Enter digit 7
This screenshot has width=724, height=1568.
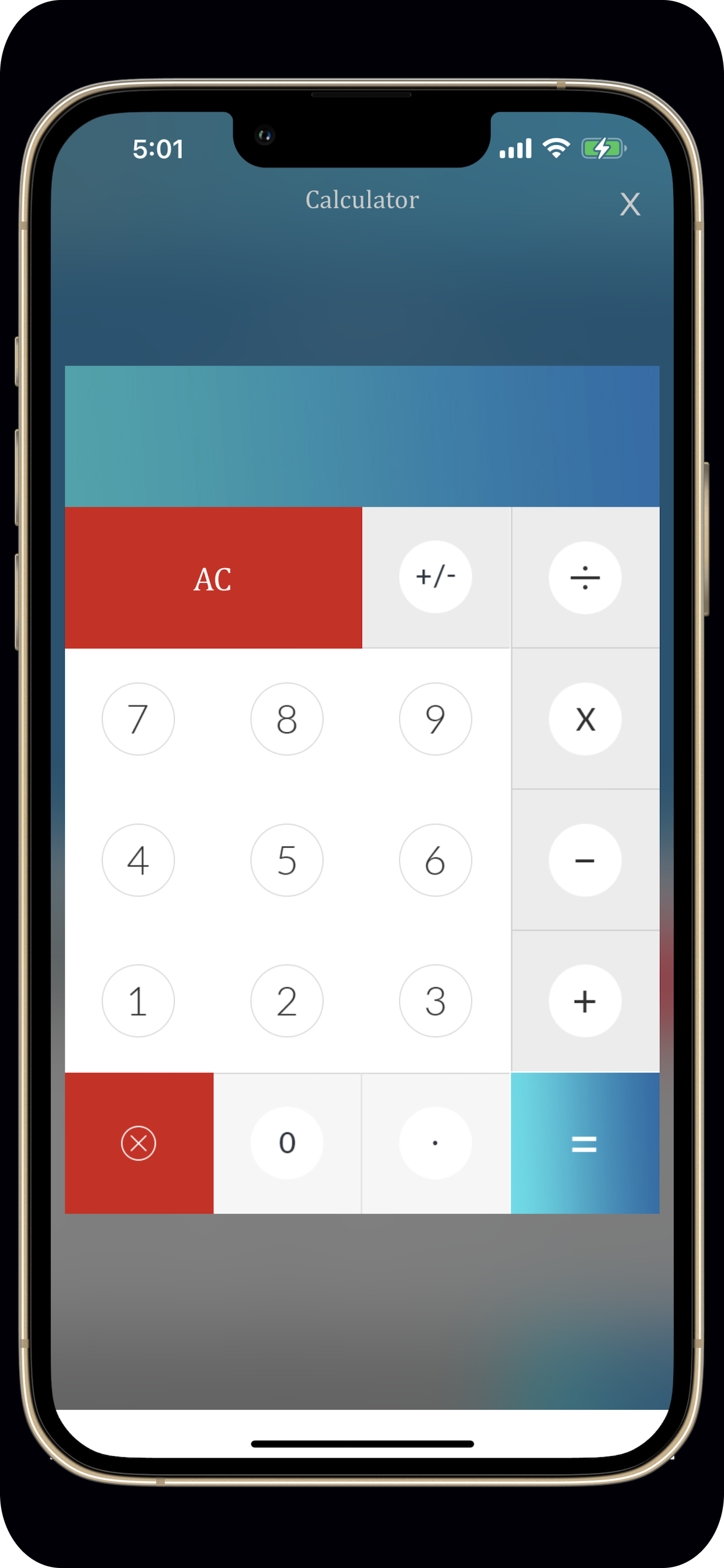click(138, 719)
